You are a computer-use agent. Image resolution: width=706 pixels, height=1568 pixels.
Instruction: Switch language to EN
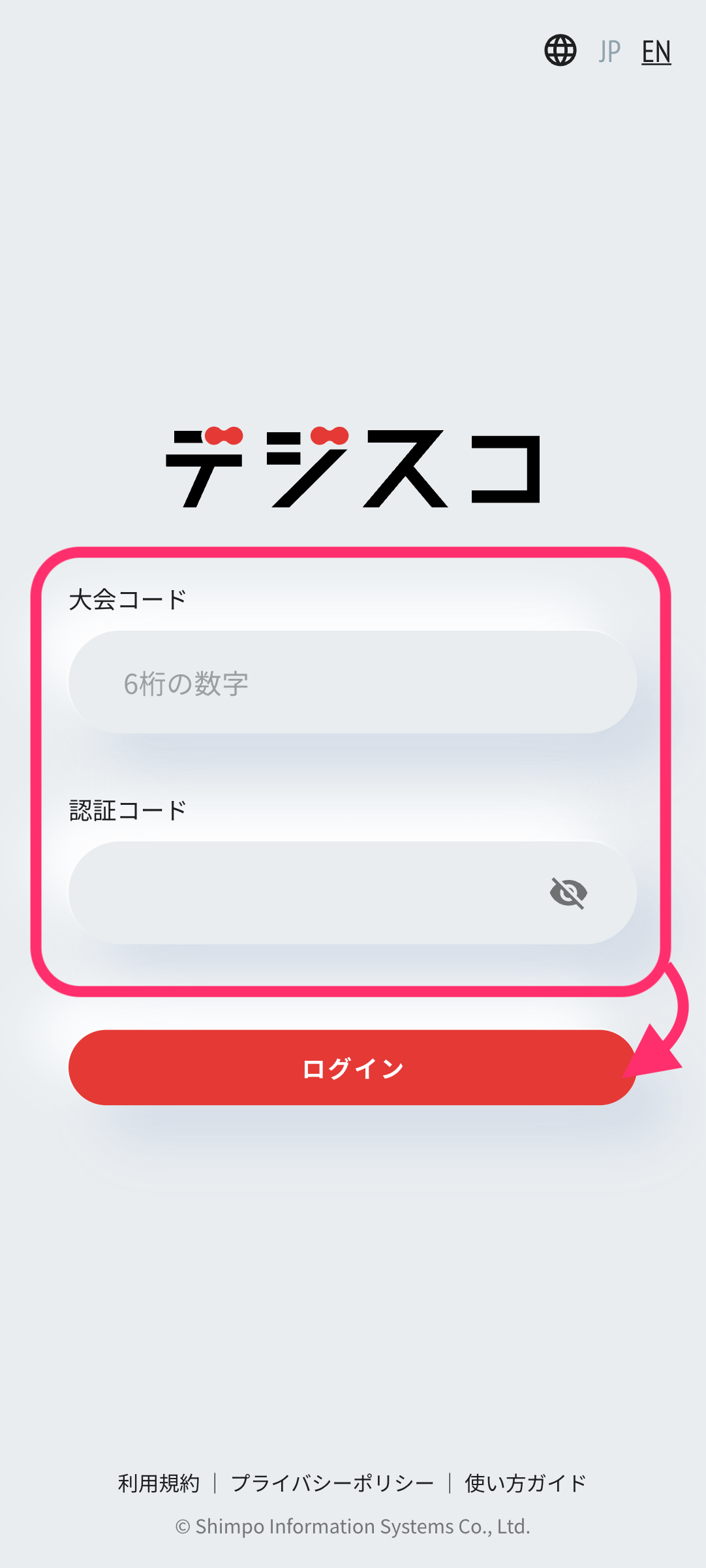656,50
